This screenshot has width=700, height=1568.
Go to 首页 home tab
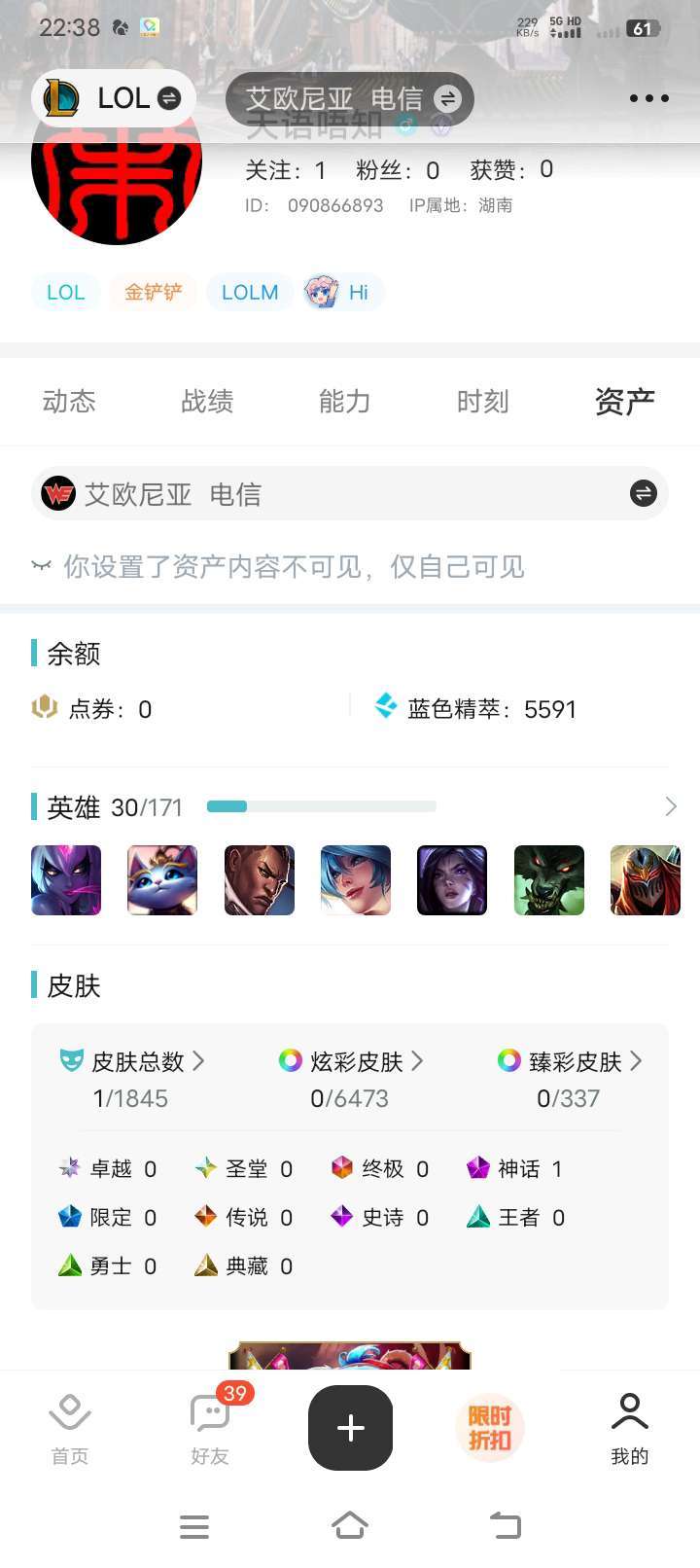(70, 1427)
